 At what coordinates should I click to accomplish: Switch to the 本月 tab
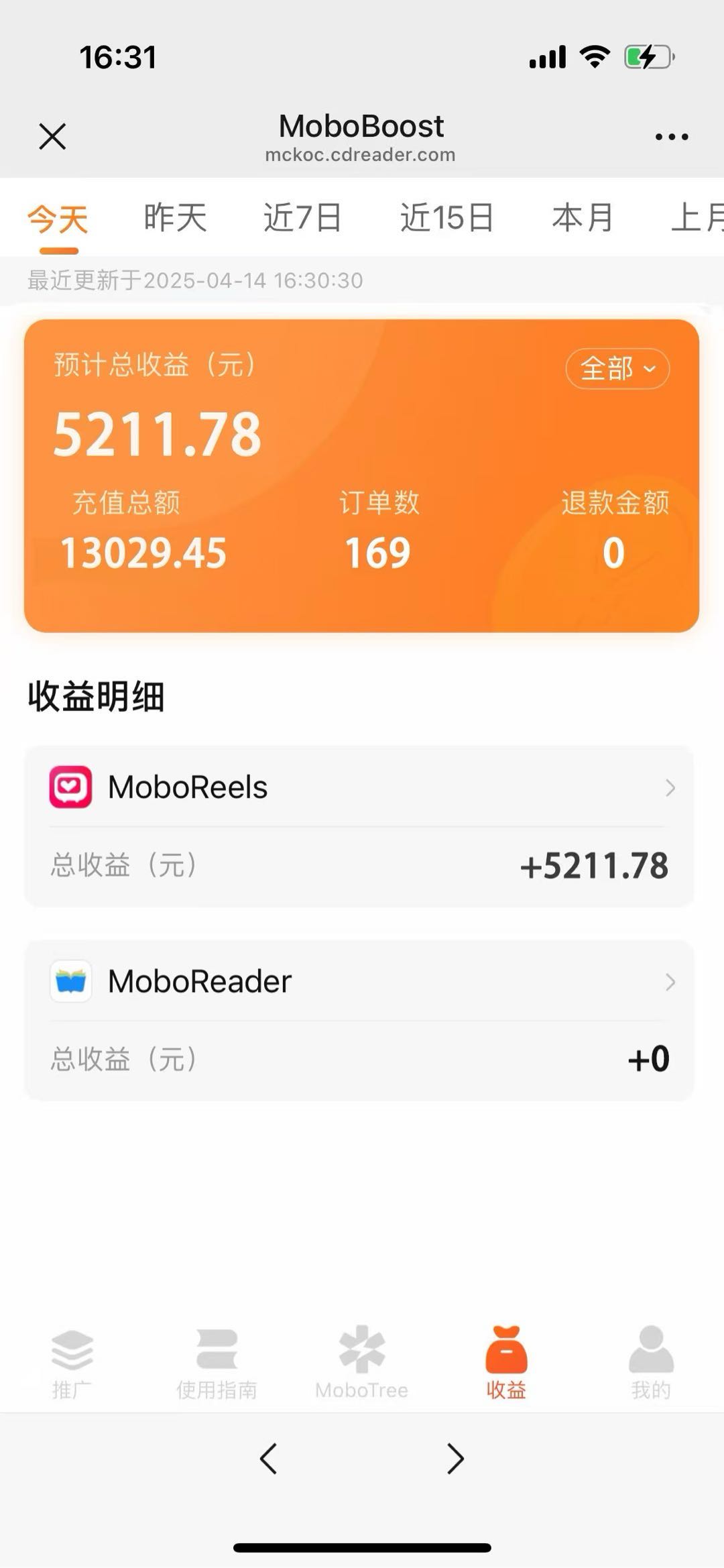[x=582, y=218]
